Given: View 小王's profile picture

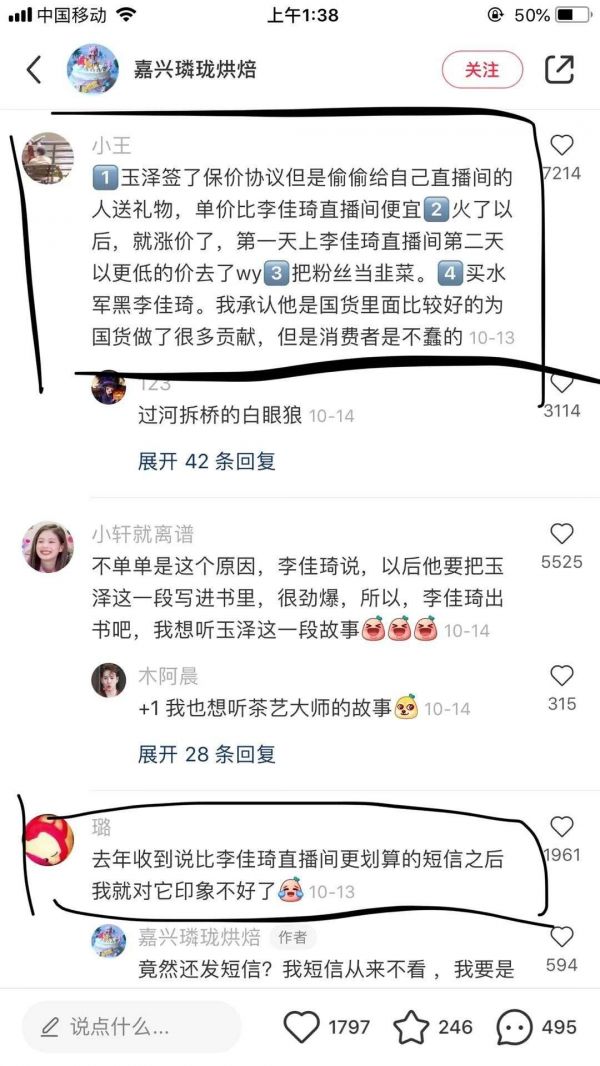Looking at the screenshot, I should coord(47,157).
